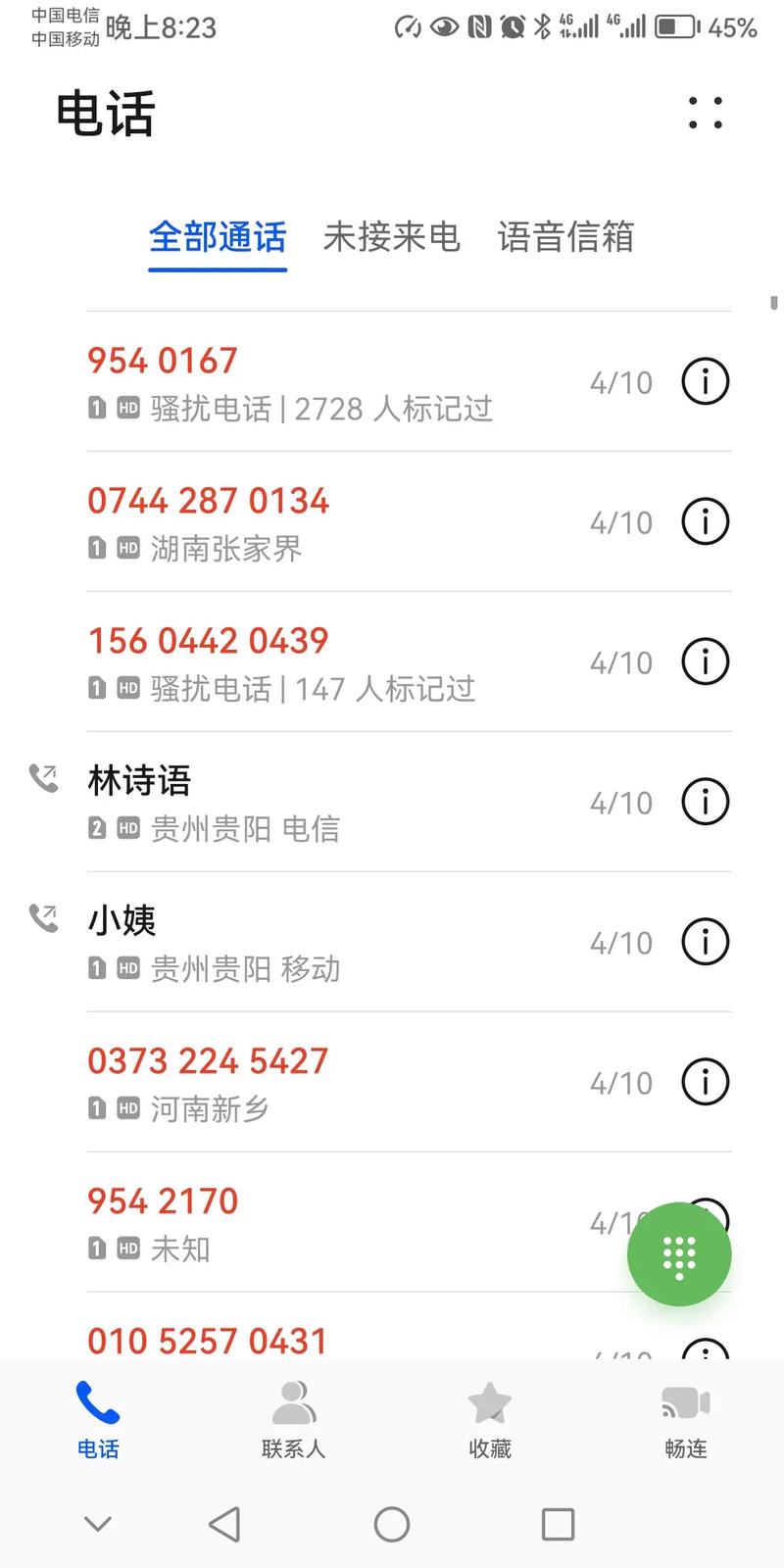Switch to the 未接来电 tab
The height and width of the screenshot is (1568, 784).
[x=391, y=238]
